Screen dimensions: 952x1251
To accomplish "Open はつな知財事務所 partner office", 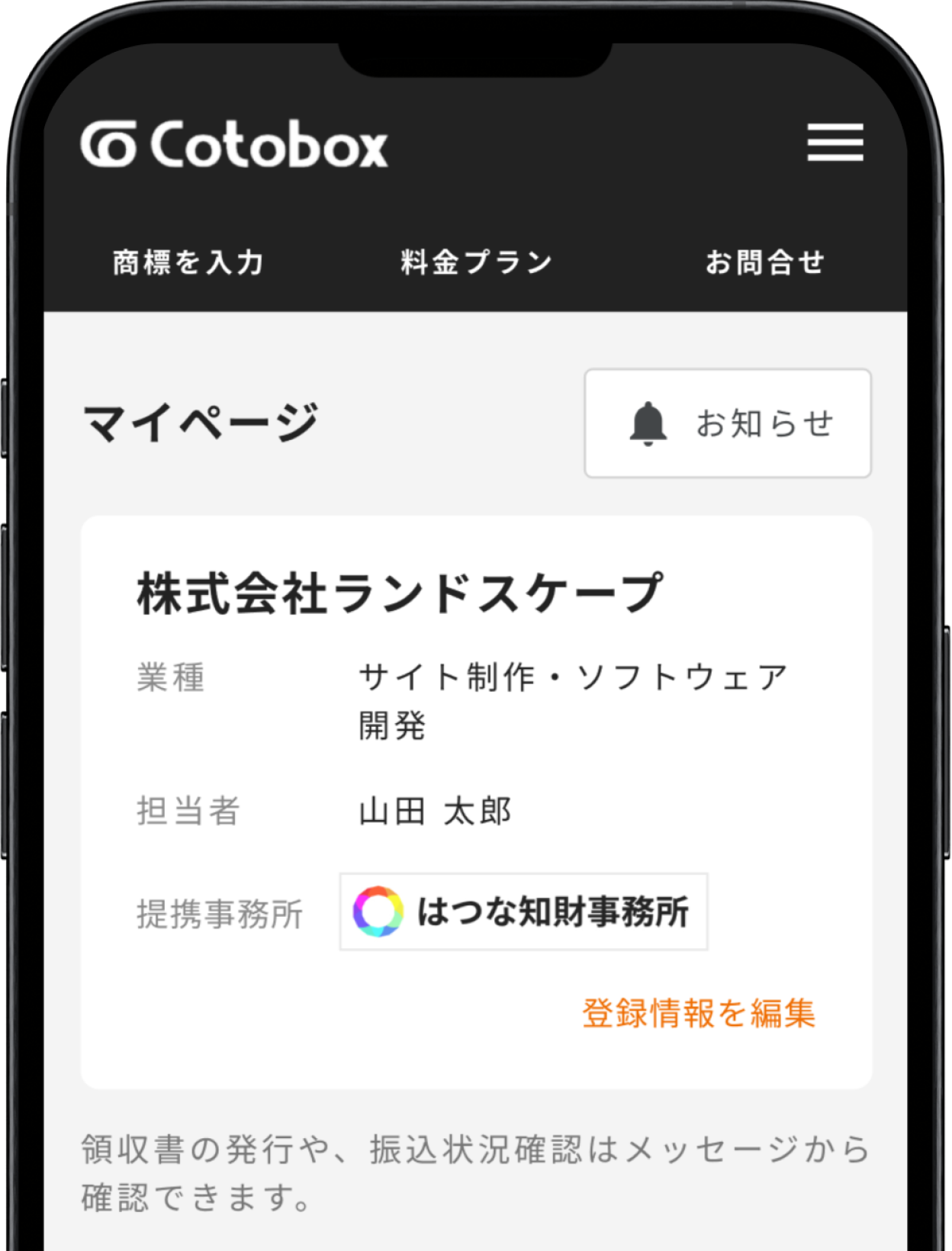I will pos(523,912).
